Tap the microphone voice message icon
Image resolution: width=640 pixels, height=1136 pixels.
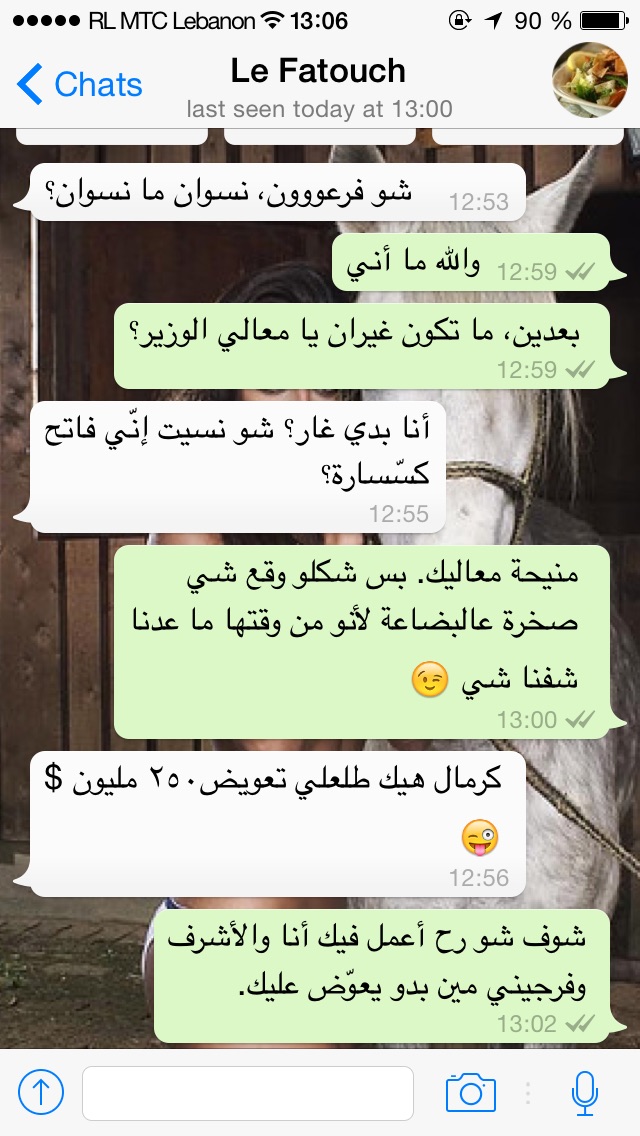pyautogui.click(x=584, y=1092)
